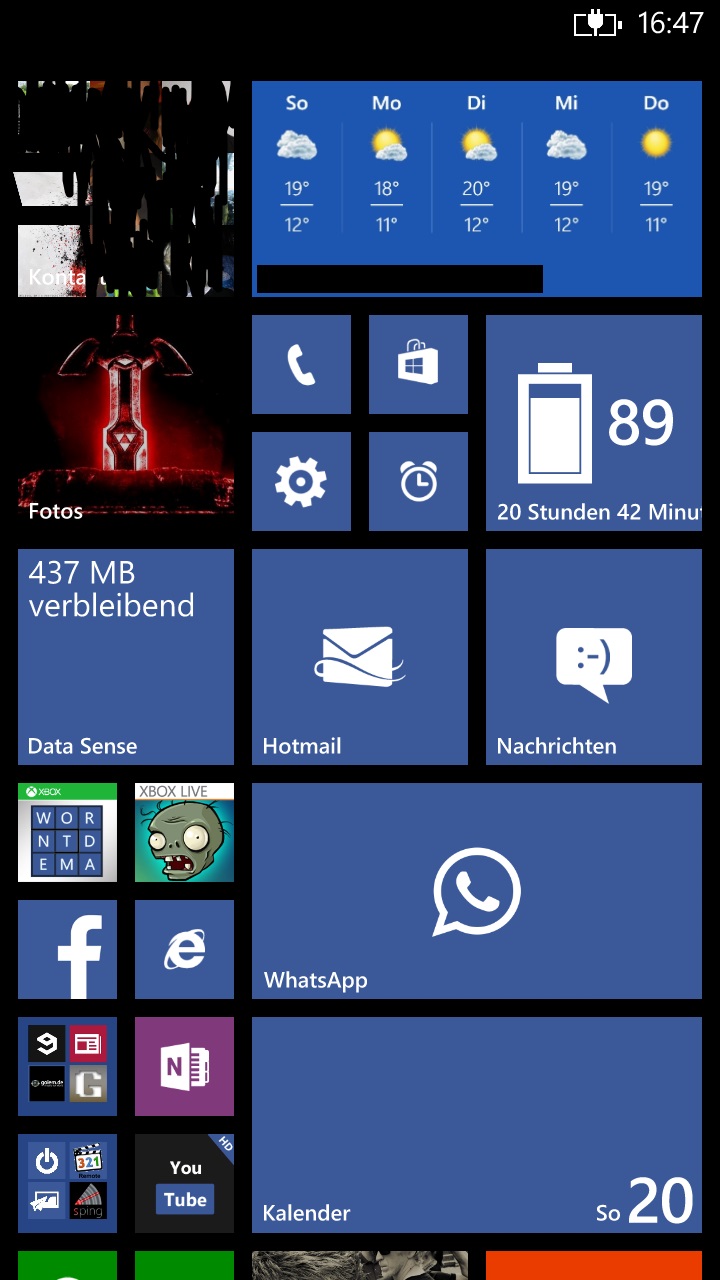Launch WhatsApp
Viewport: 720px width, 1280px height.
coord(477,891)
